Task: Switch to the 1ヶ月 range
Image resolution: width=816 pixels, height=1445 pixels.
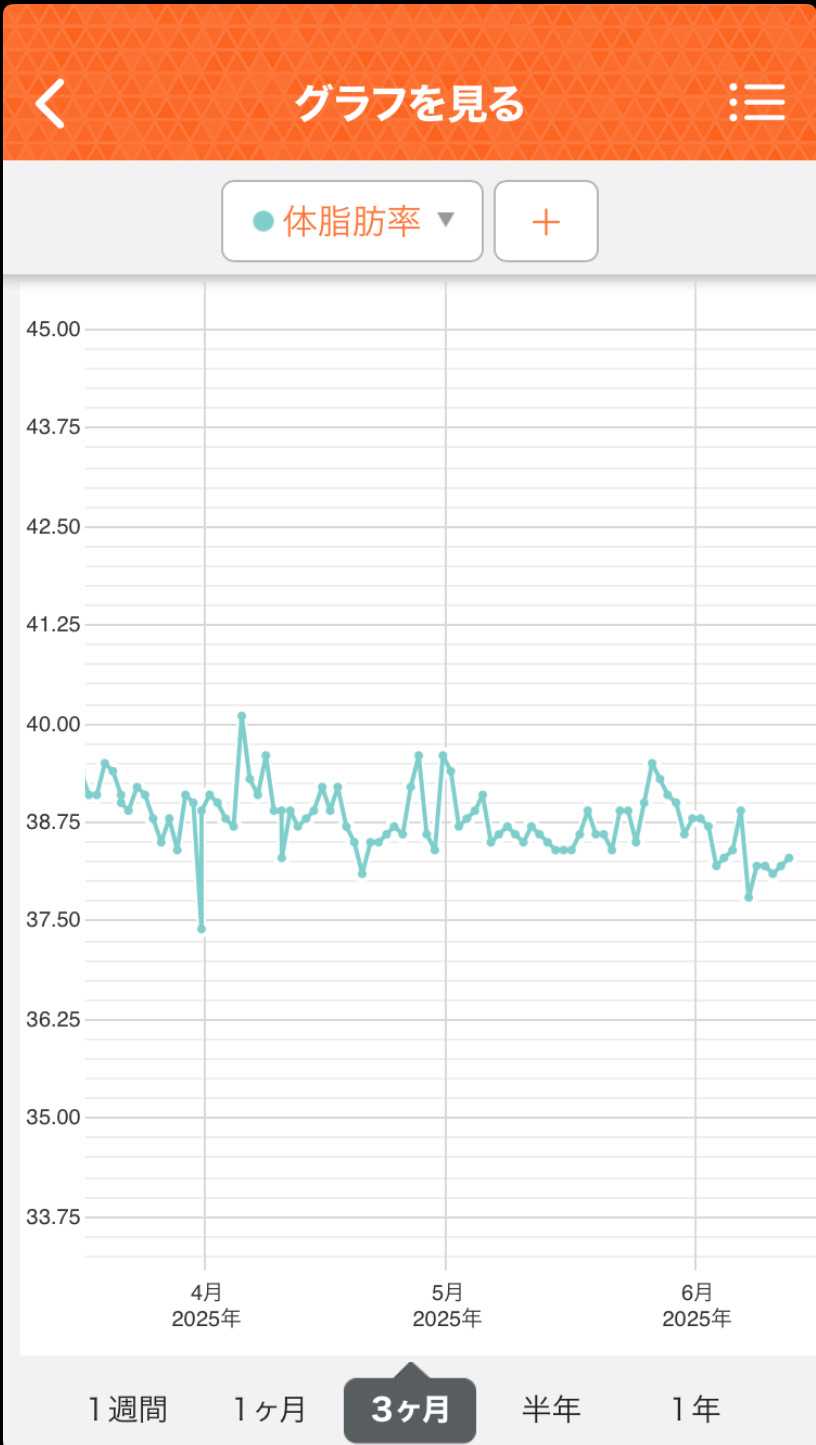Action: tap(270, 1410)
